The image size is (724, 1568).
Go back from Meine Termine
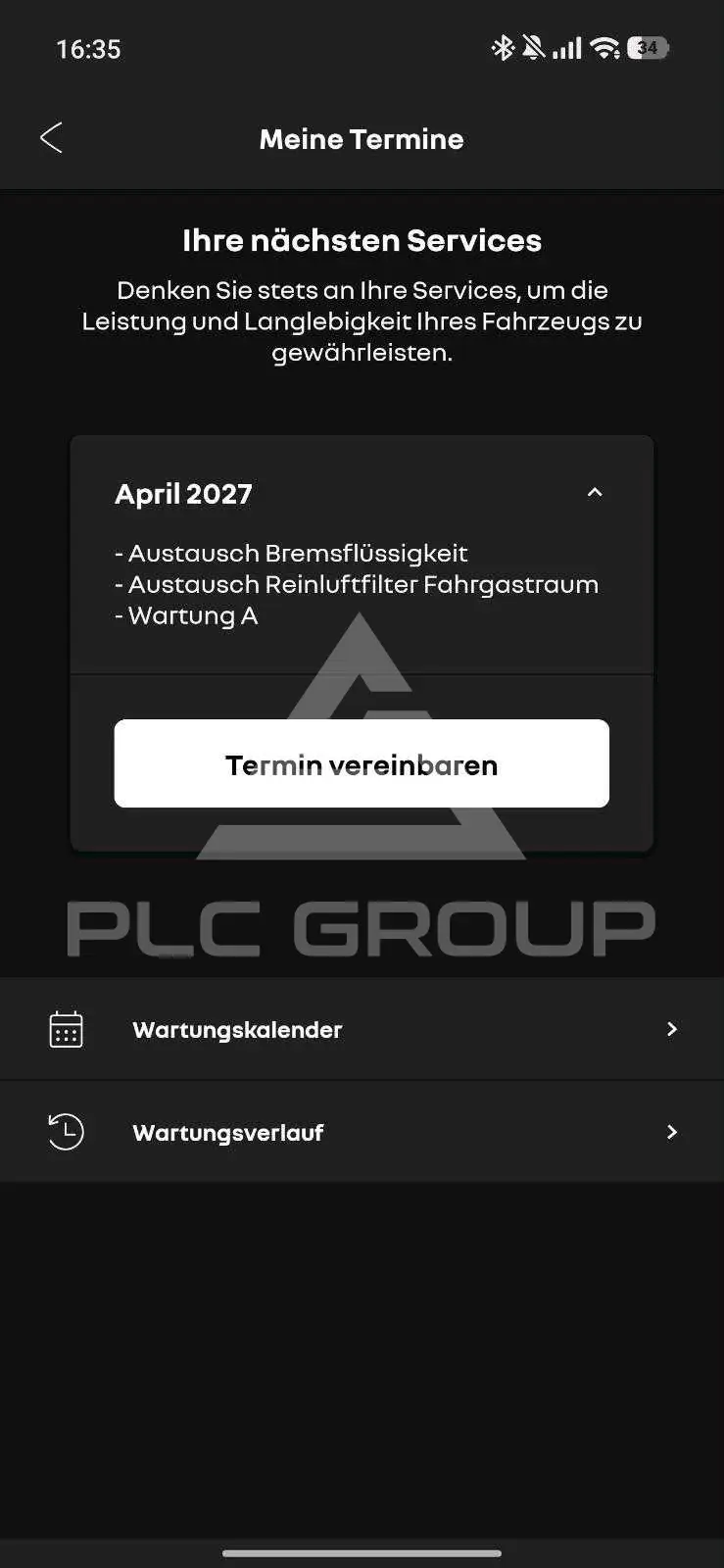(51, 138)
